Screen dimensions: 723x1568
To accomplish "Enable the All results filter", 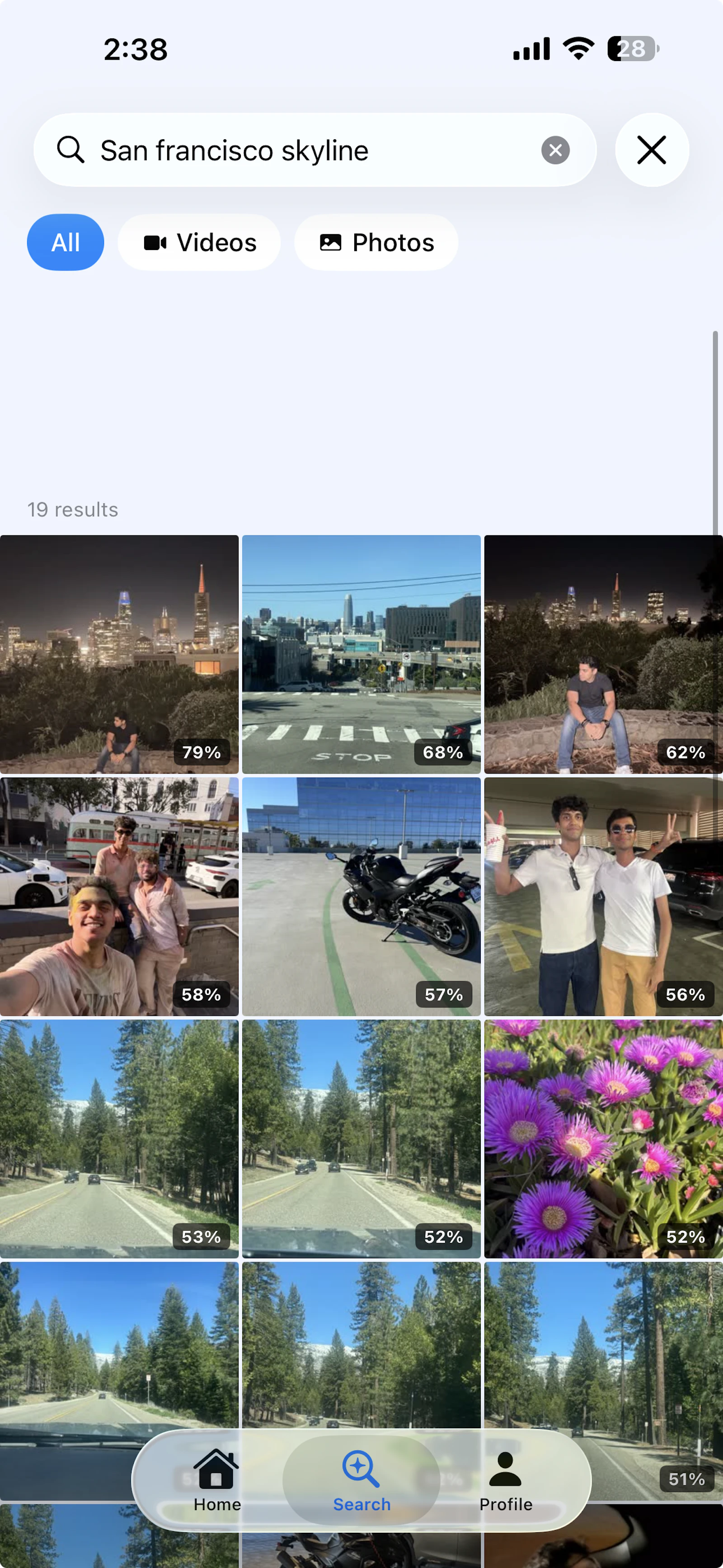I will tap(65, 241).
